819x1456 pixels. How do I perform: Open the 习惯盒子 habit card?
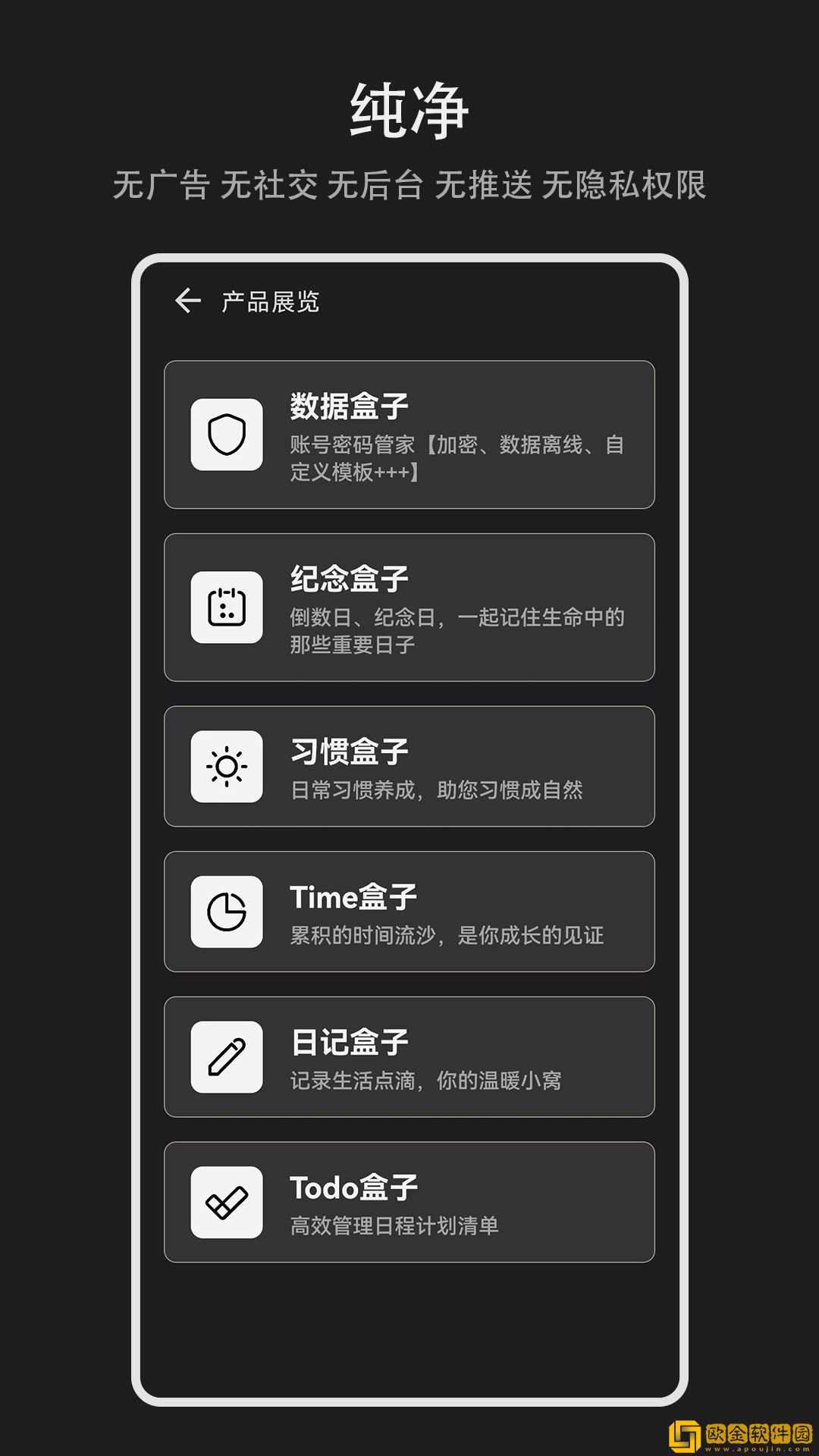point(408,766)
